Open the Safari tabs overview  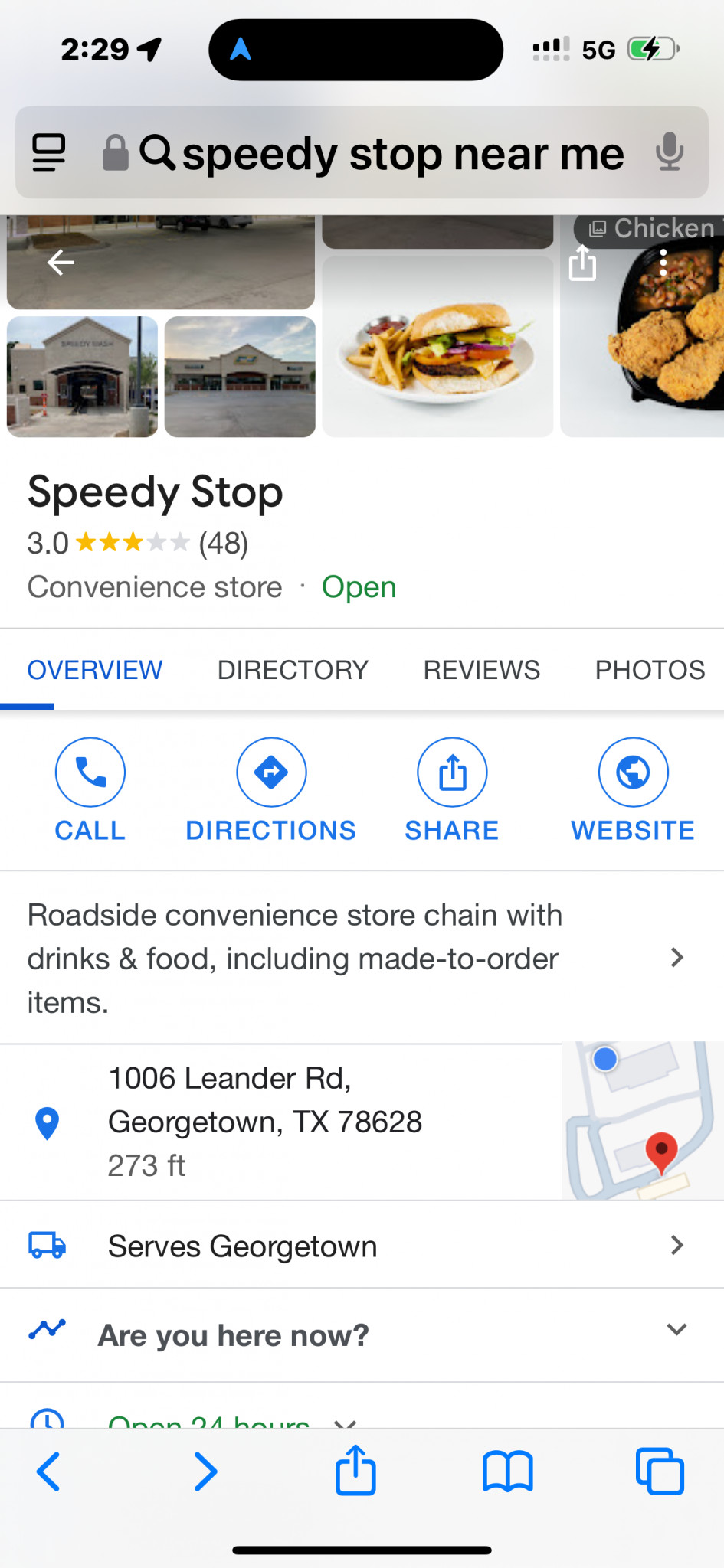coord(659,1472)
